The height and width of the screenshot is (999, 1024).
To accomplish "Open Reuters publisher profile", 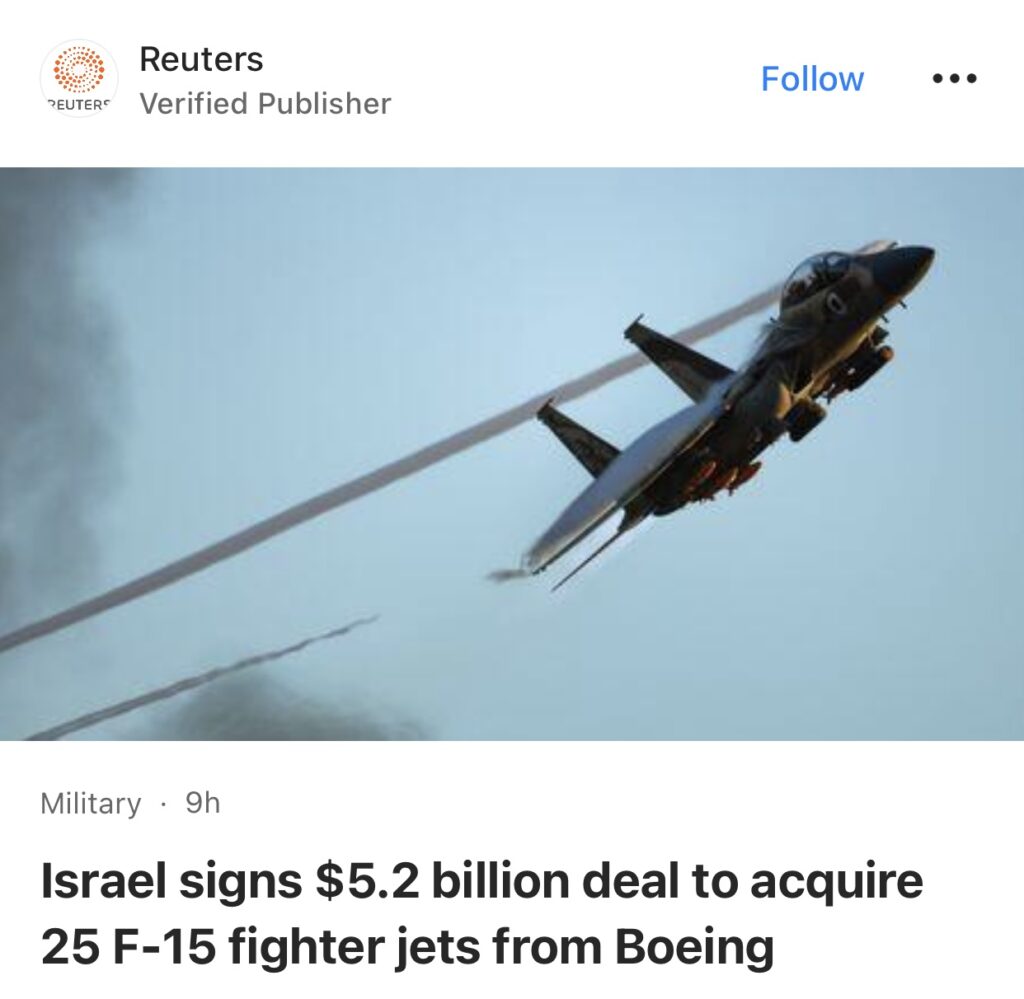I will coord(200,60).
